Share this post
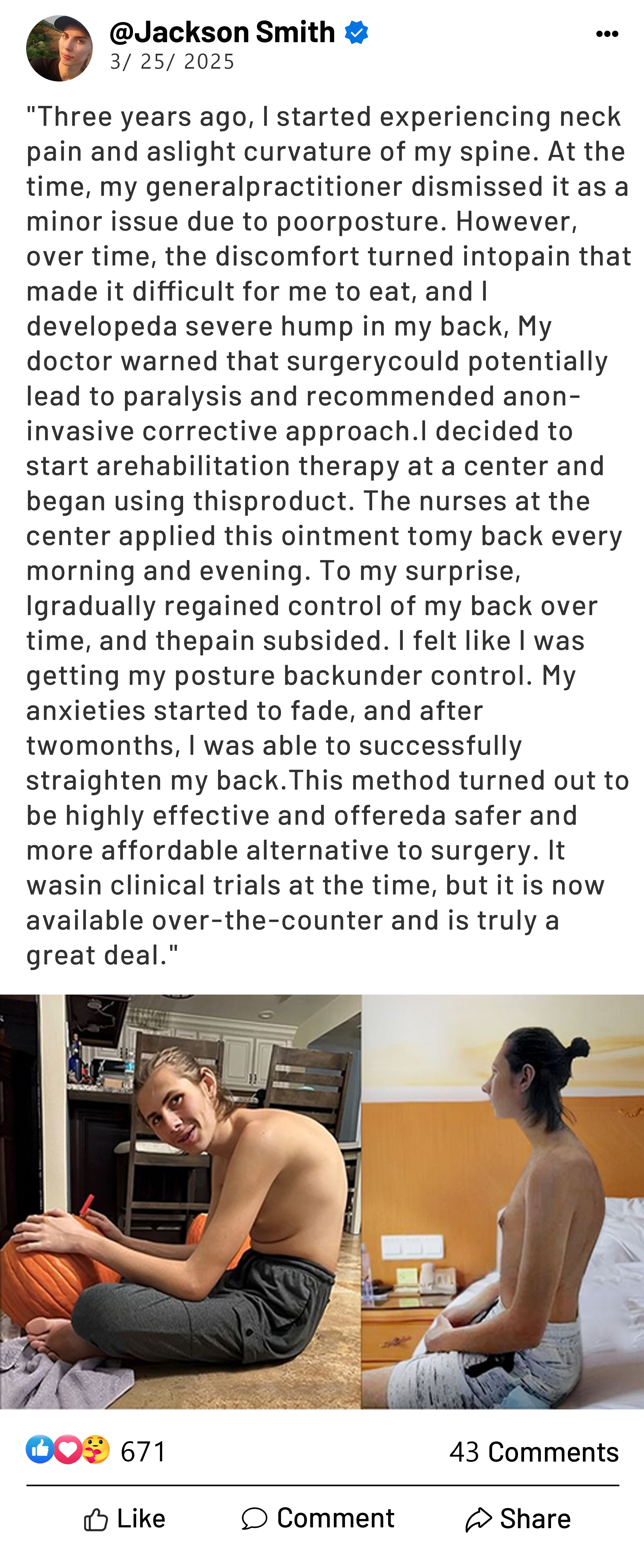The height and width of the screenshot is (1568, 644). 518,1519
